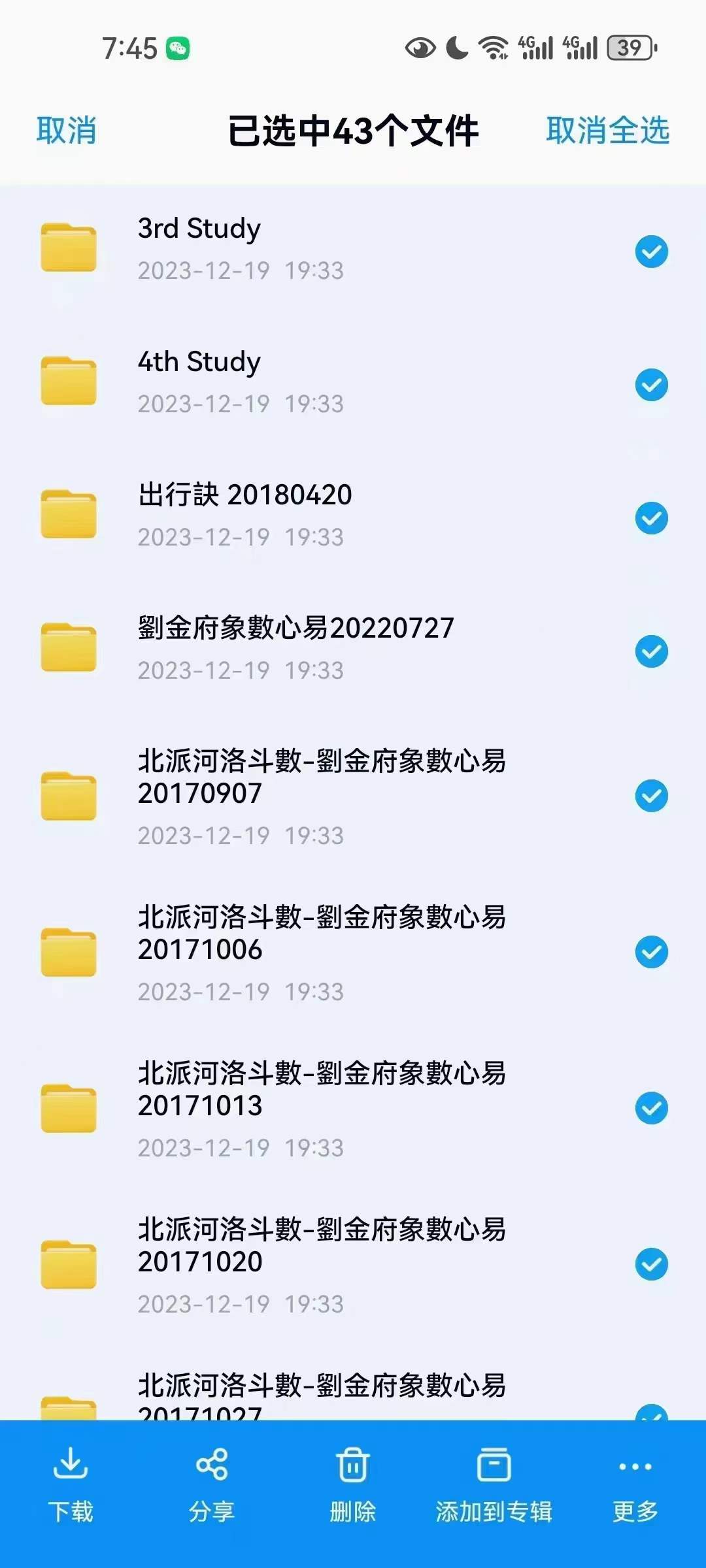
Task: Deselect the 出行訣 20180420 checkbox
Action: click(651, 518)
